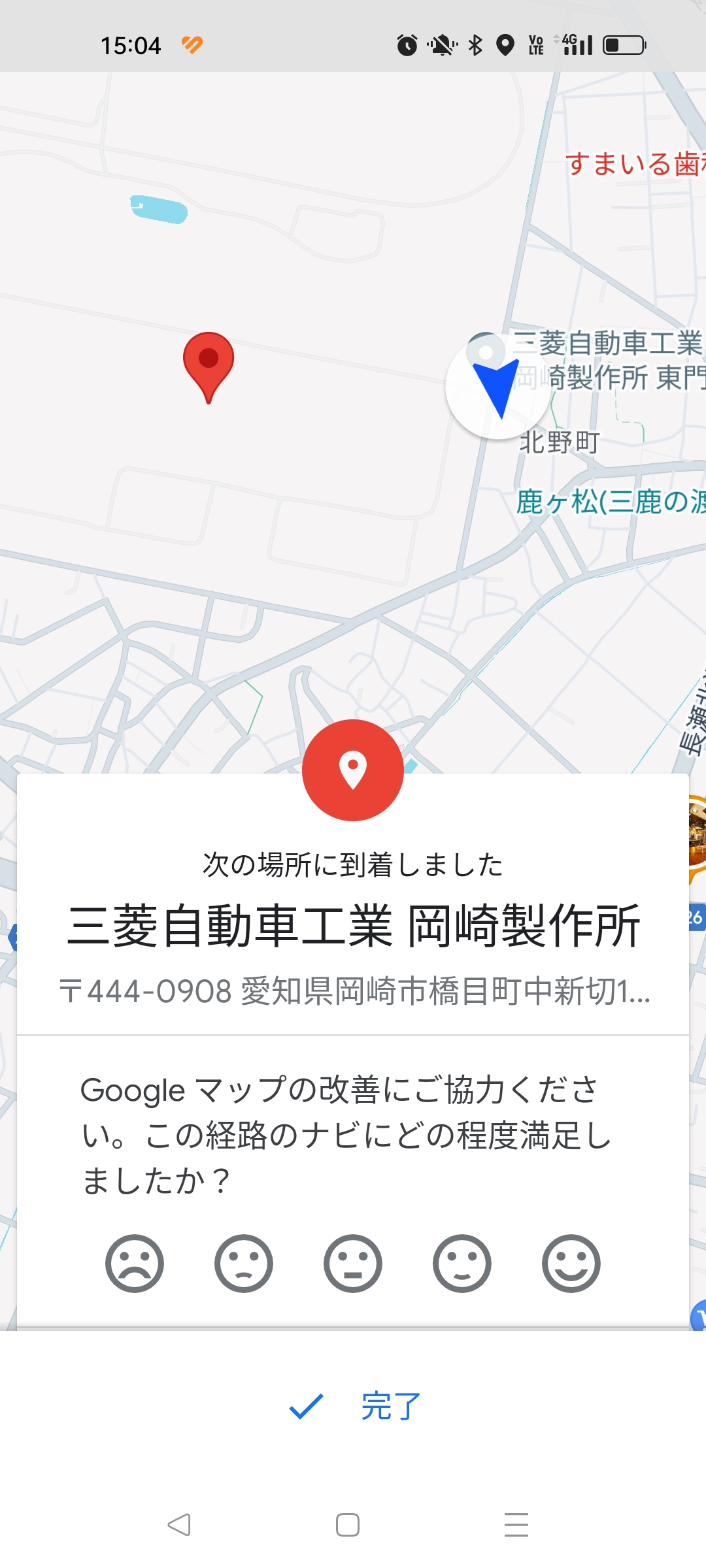Rate the route with the very dissatisfied face
Viewport: 706px width, 1568px height.
[x=135, y=1264]
